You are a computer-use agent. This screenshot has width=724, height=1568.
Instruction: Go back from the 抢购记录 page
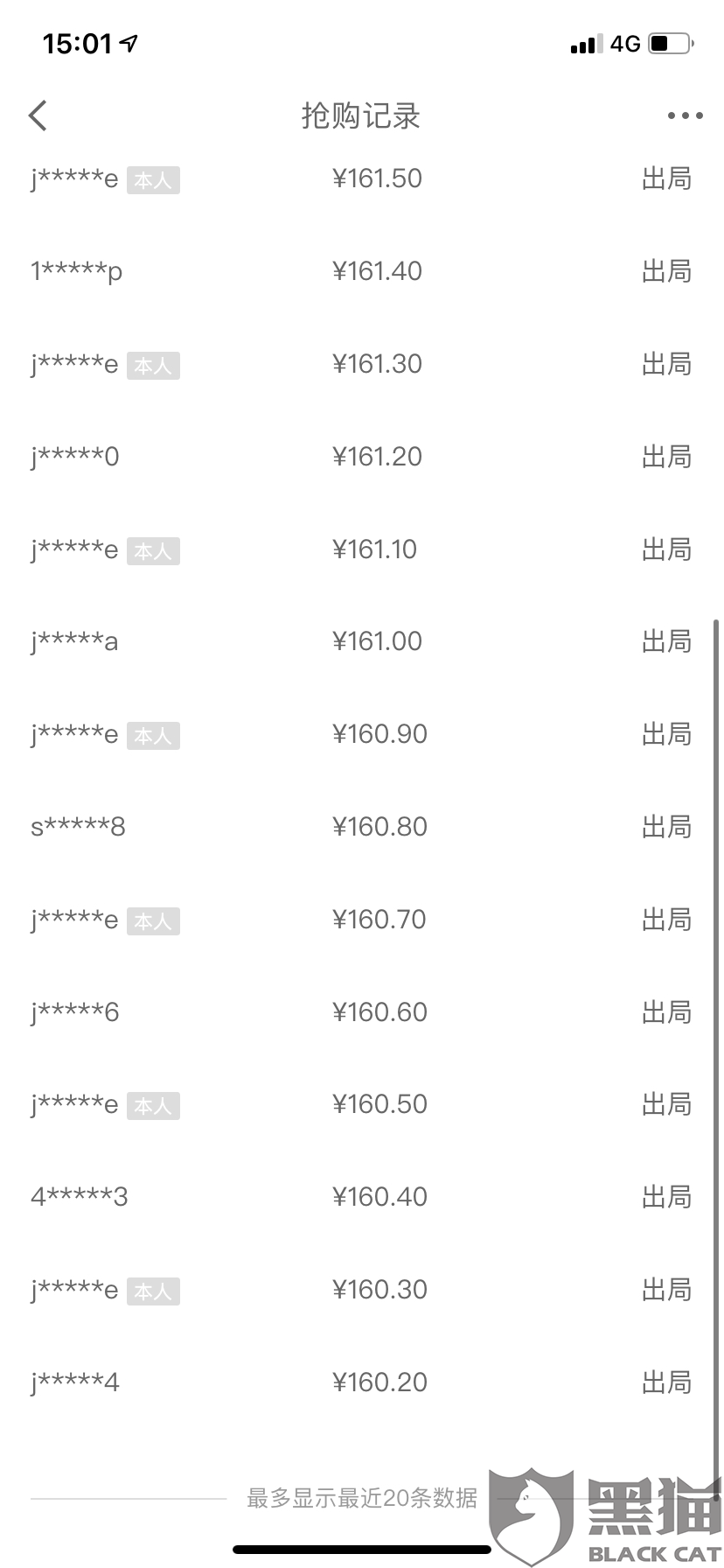(38, 115)
